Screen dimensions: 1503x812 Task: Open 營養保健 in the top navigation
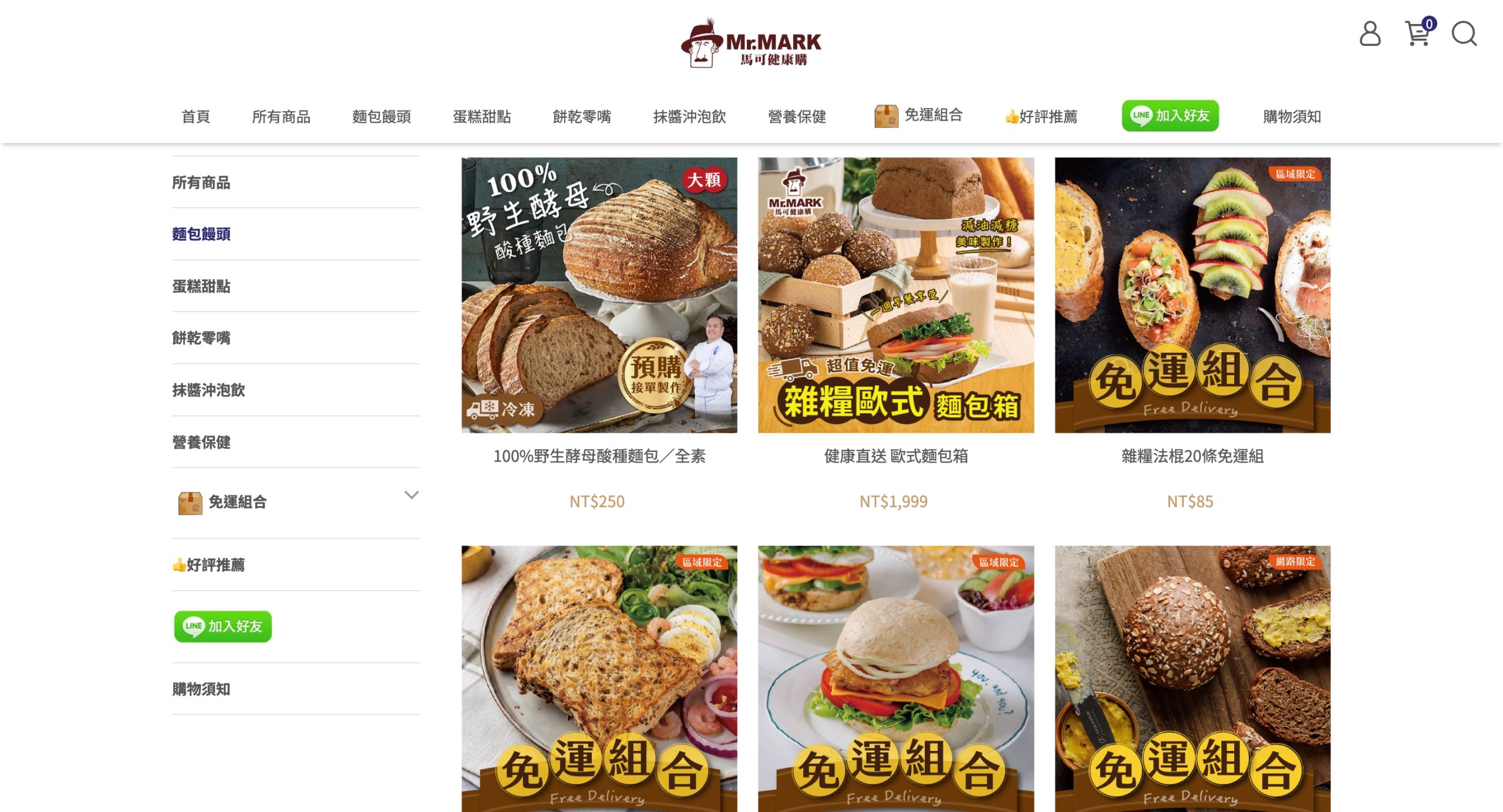pyautogui.click(x=797, y=116)
